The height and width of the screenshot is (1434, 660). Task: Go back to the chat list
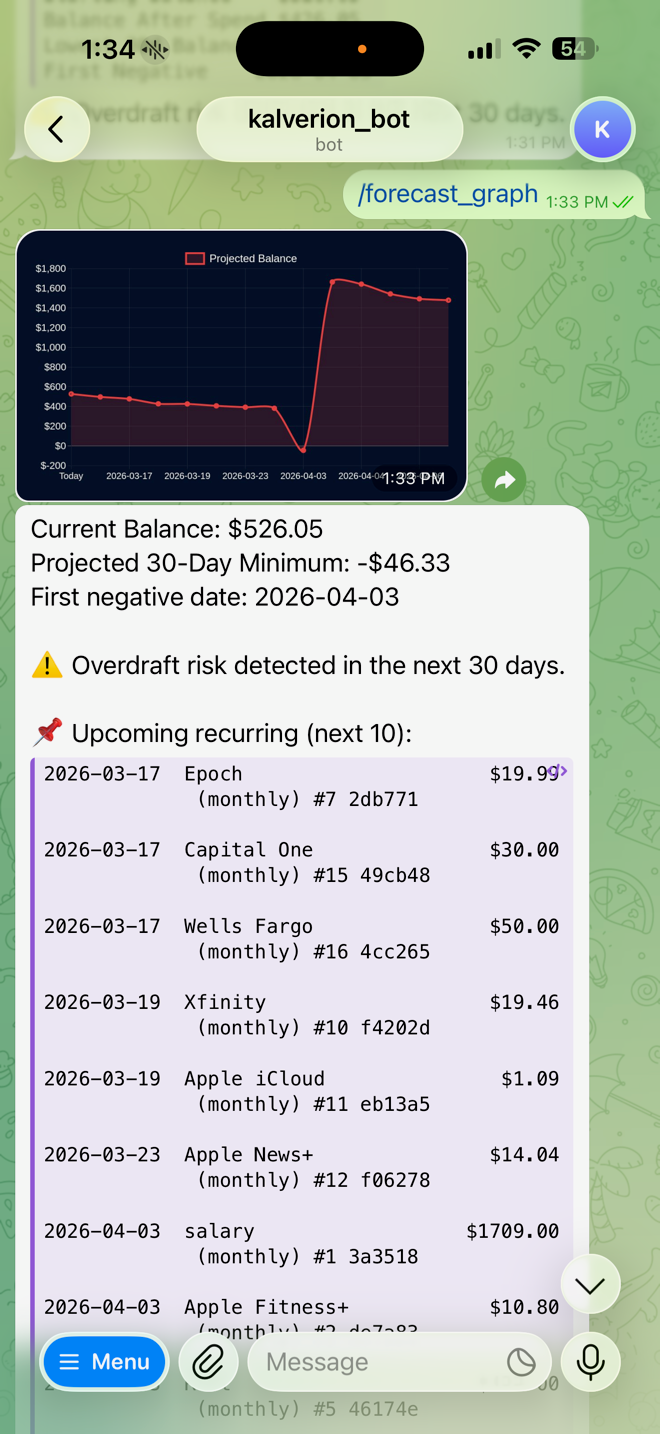coord(56,129)
